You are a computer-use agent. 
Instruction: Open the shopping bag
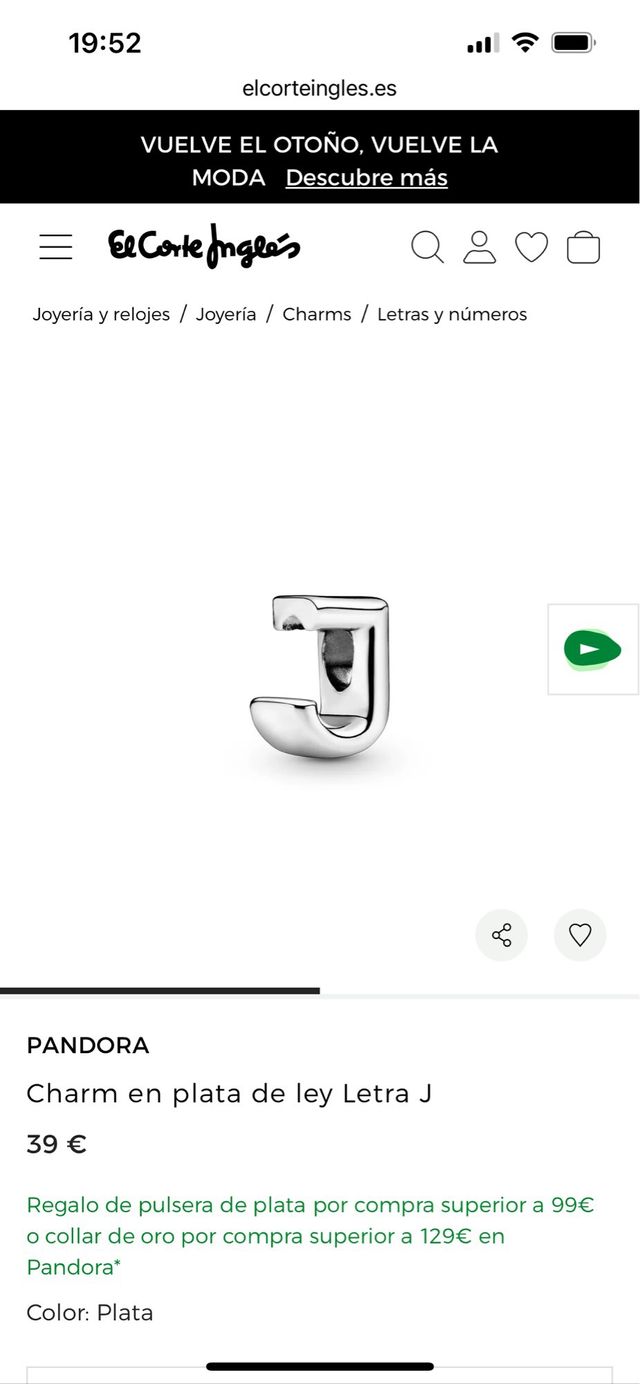pos(583,247)
